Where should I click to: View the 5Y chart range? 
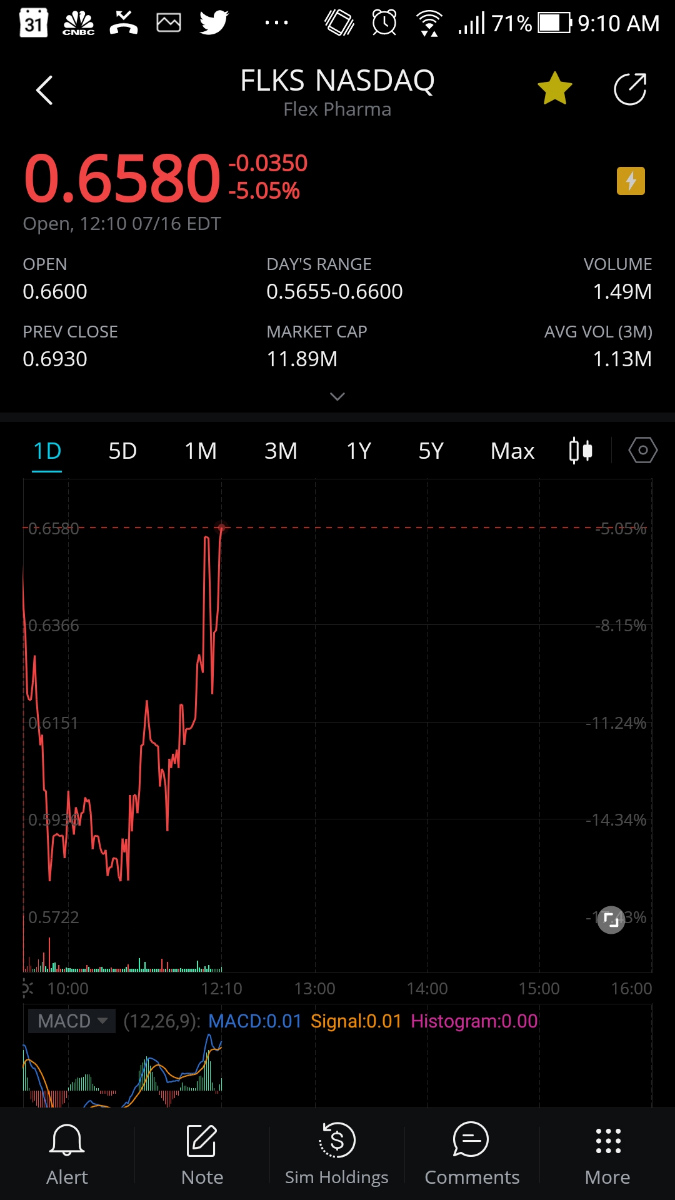pos(431,451)
